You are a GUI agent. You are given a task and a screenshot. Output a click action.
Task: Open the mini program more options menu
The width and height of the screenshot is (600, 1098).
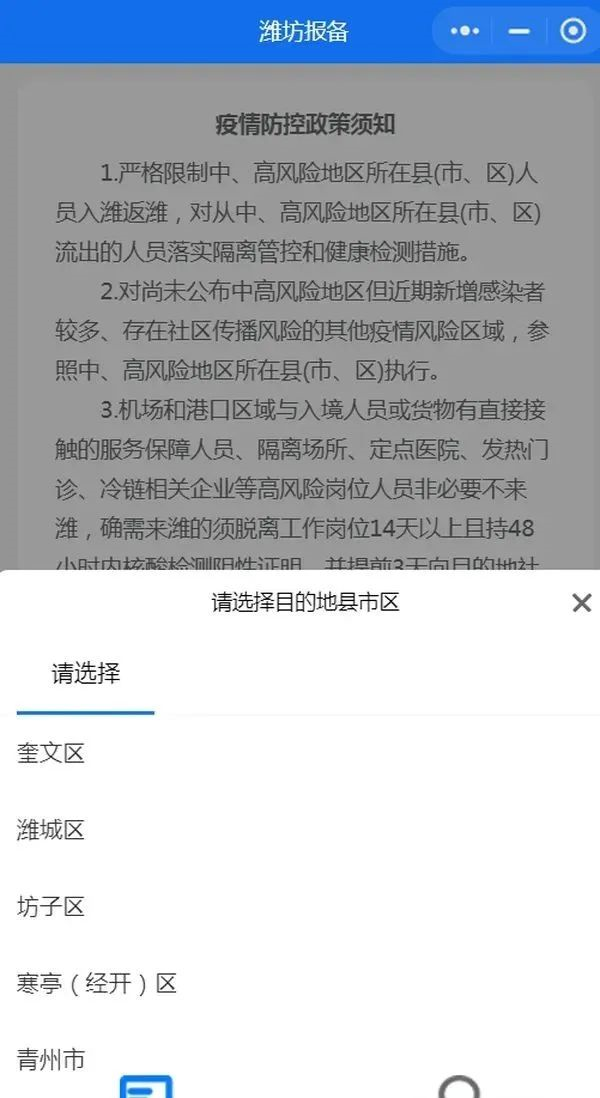tap(465, 31)
